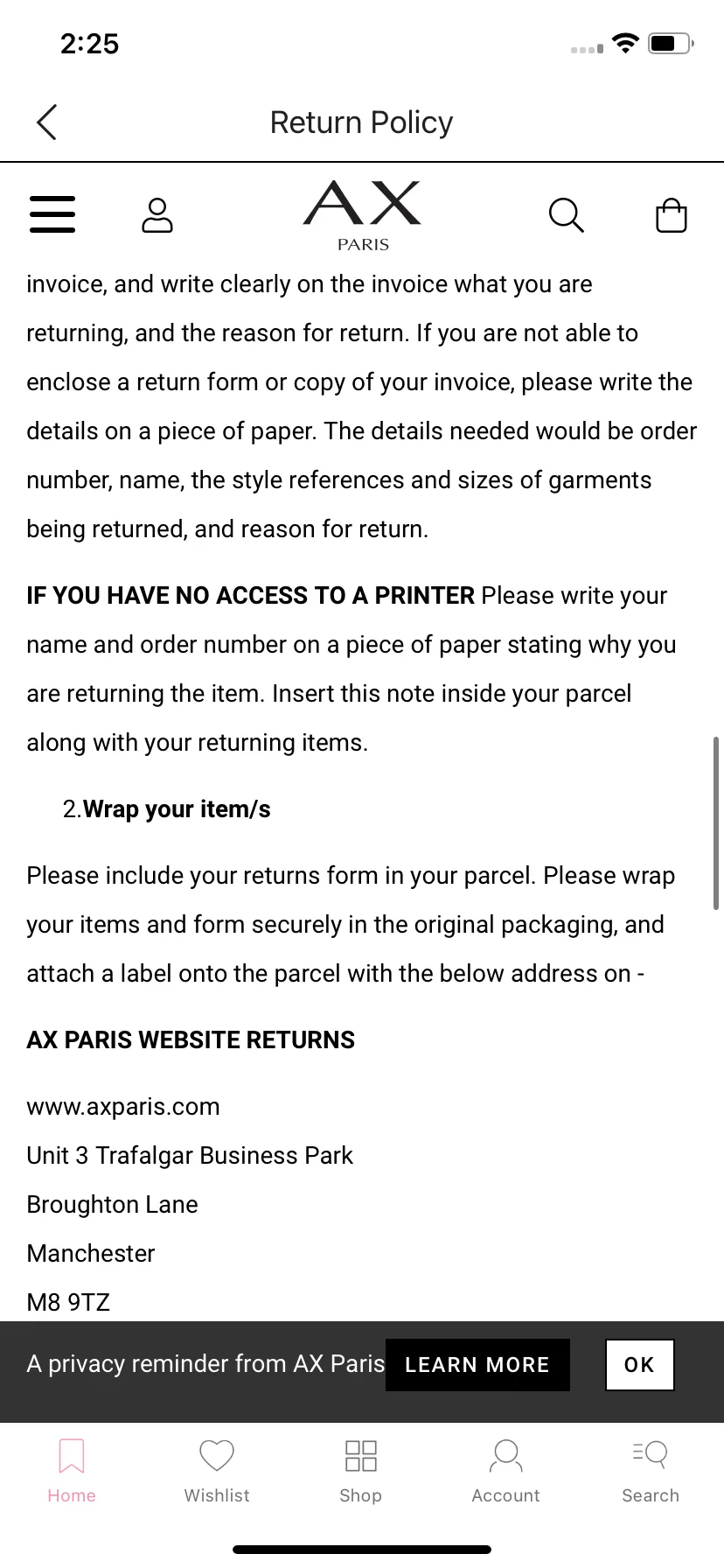
Task: Switch to the Wishlist tab
Action: 217,1470
